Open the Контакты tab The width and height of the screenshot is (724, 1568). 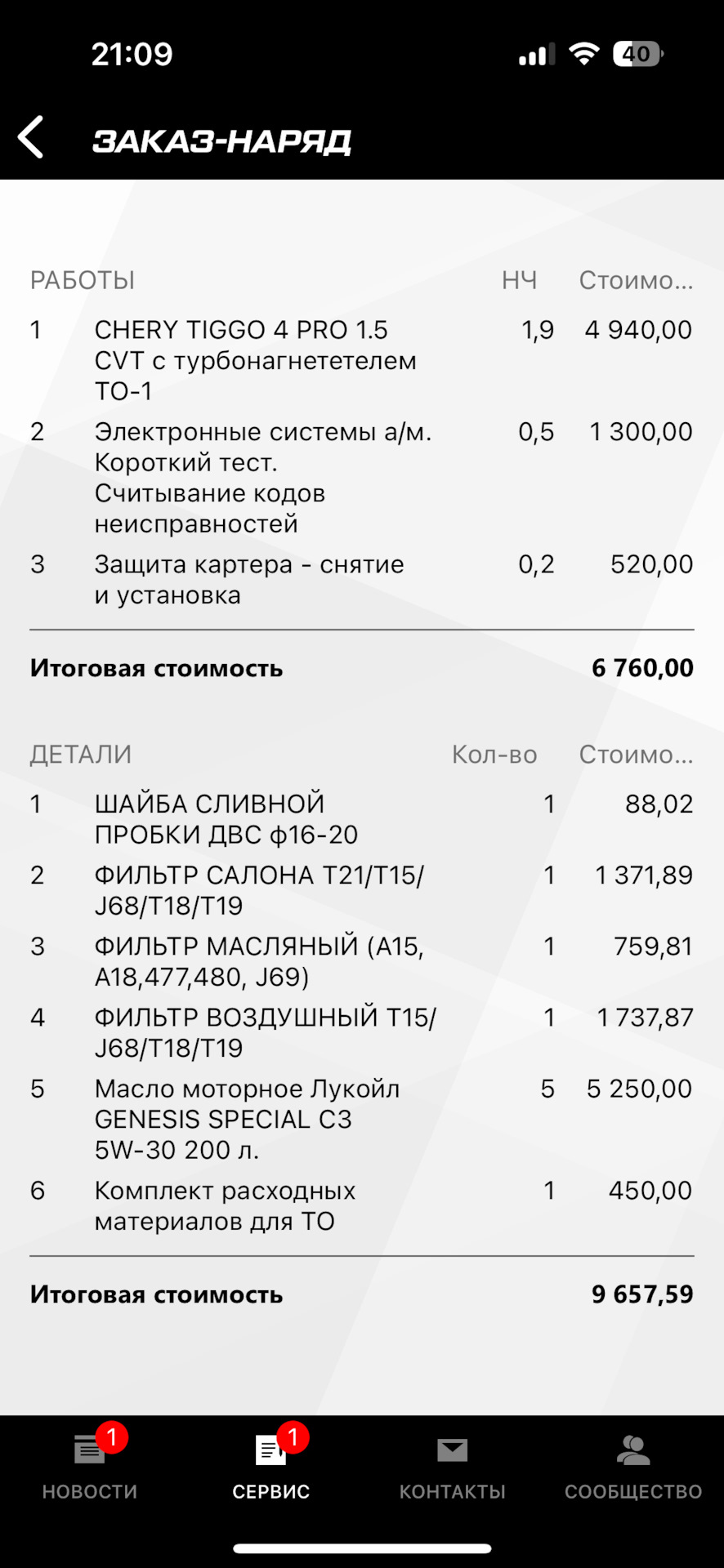click(x=452, y=1467)
